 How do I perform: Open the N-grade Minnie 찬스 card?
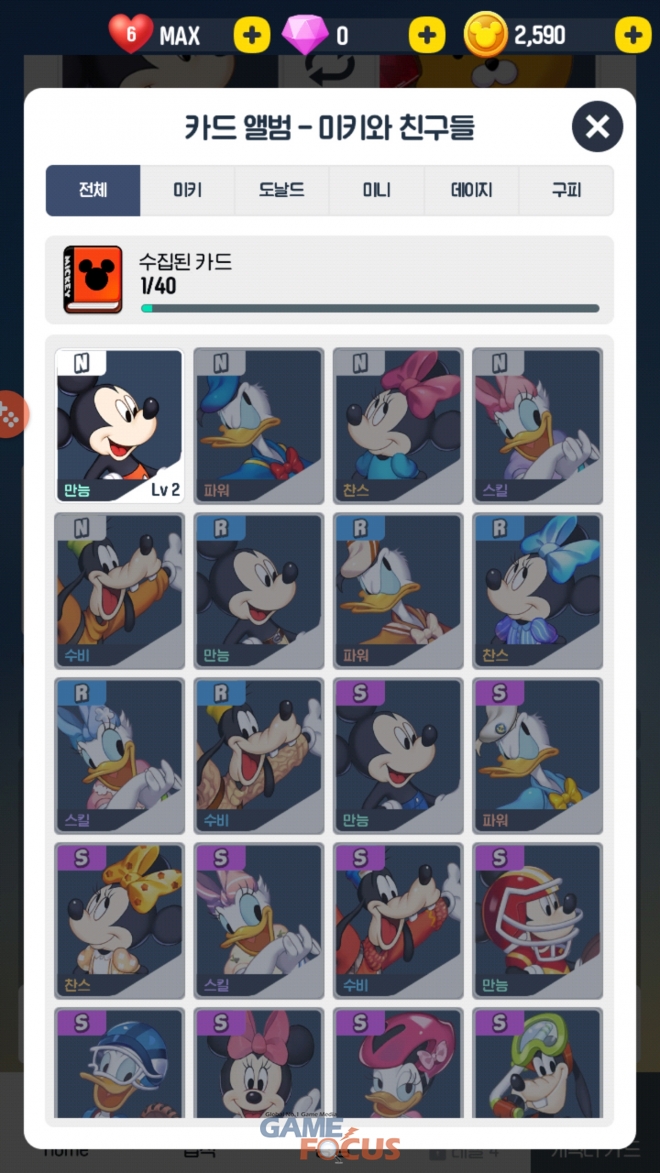[398, 426]
